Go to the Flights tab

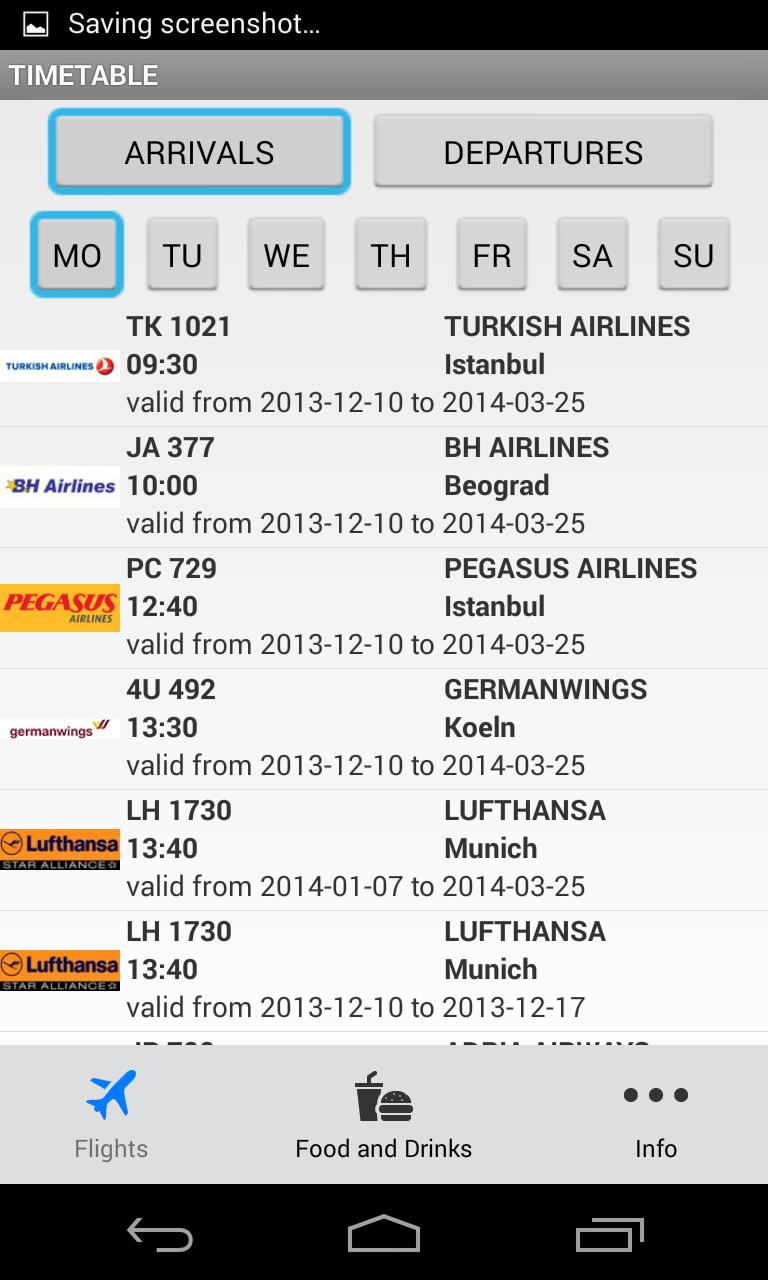tap(111, 1114)
